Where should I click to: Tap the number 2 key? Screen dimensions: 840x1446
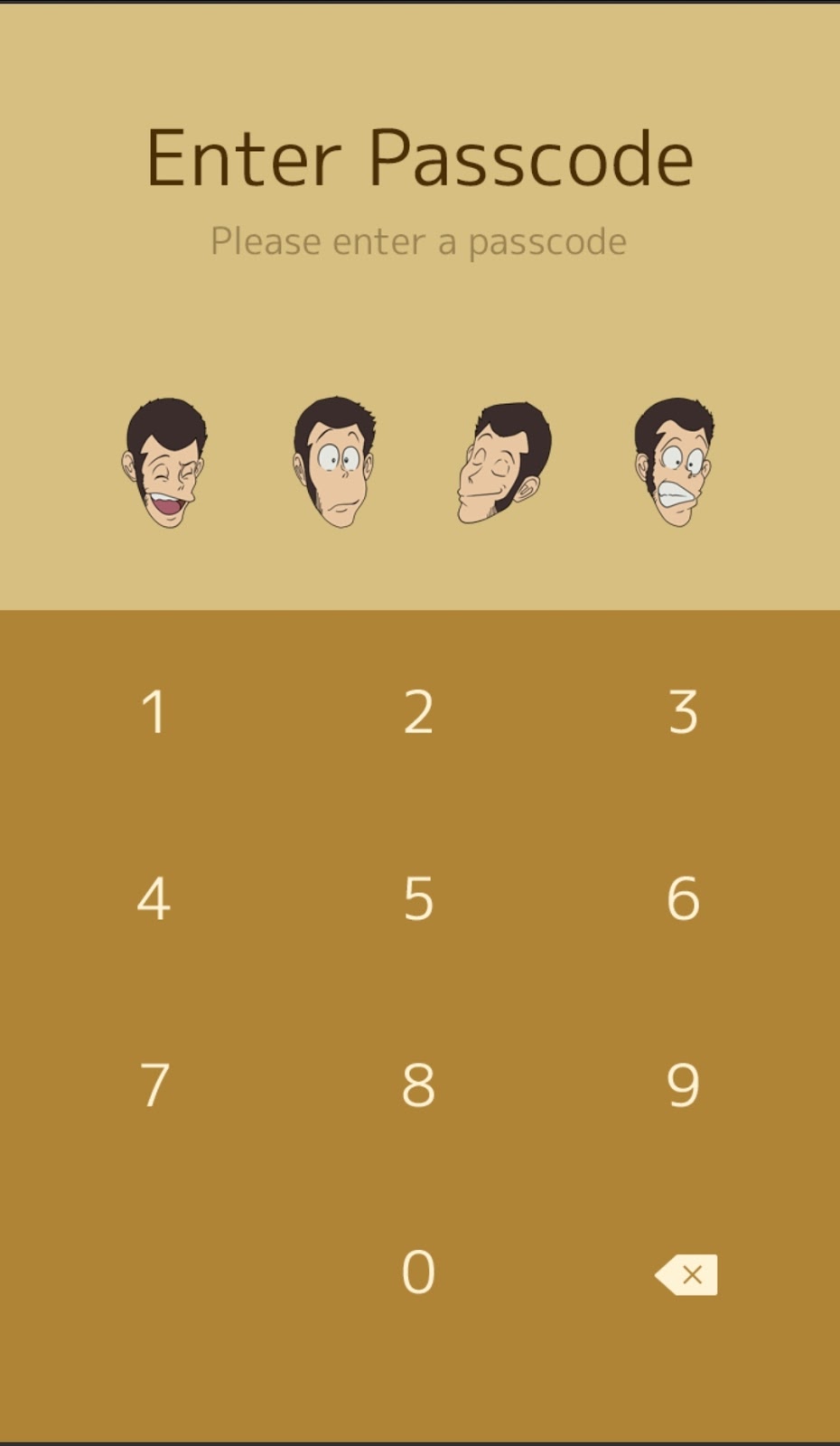click(x=418, y=712)
